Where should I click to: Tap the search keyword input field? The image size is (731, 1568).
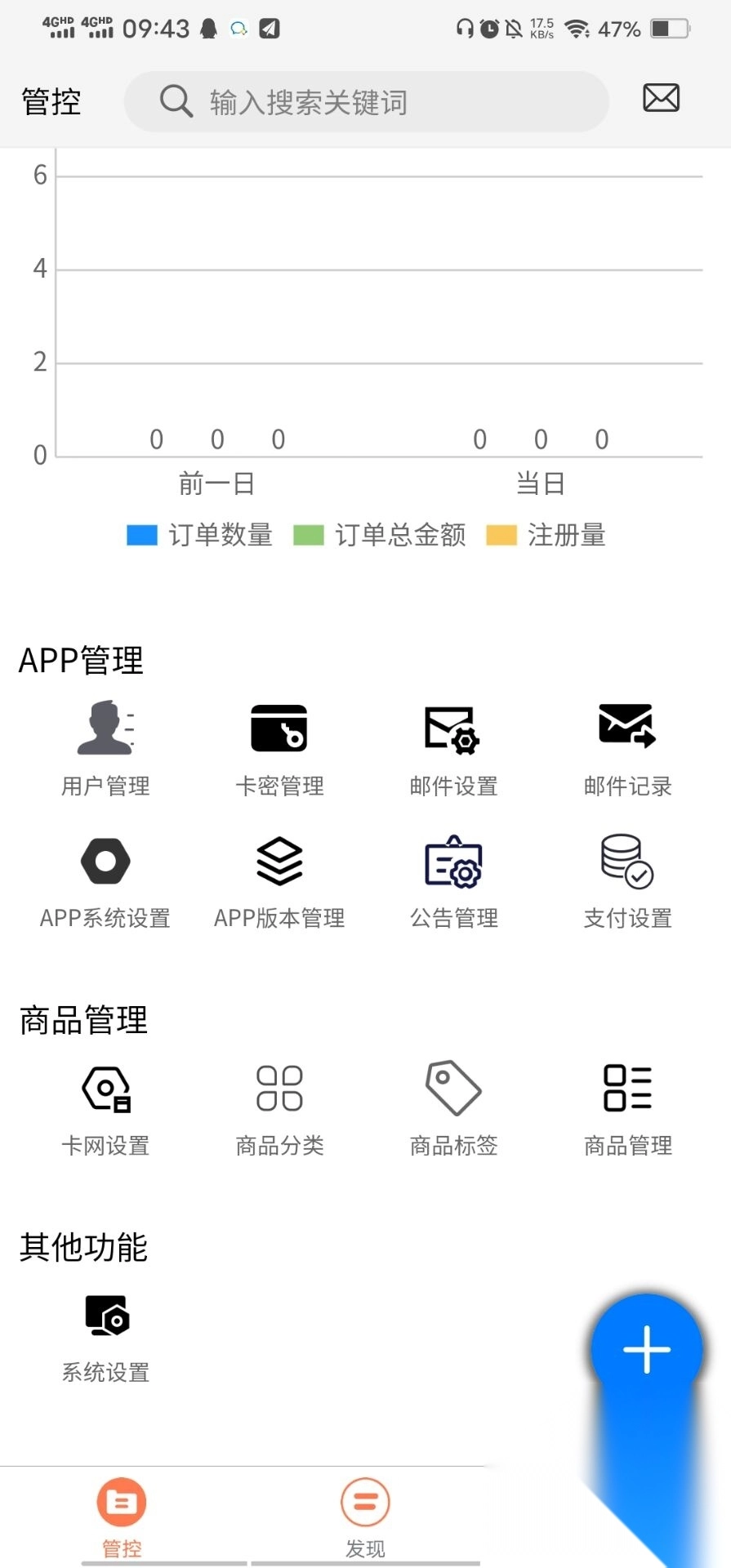(x=366, y=102)
